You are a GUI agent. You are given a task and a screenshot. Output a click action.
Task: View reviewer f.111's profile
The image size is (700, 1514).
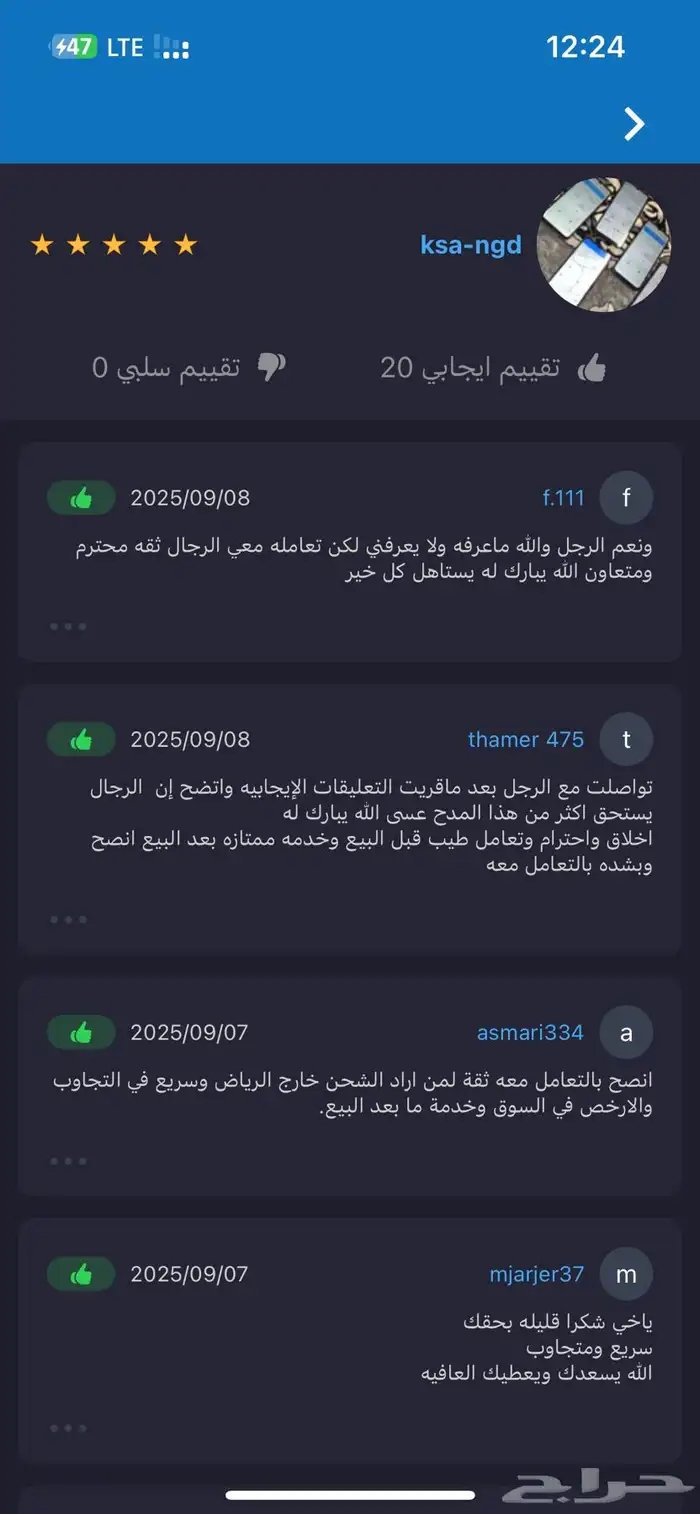click(563, 498)
